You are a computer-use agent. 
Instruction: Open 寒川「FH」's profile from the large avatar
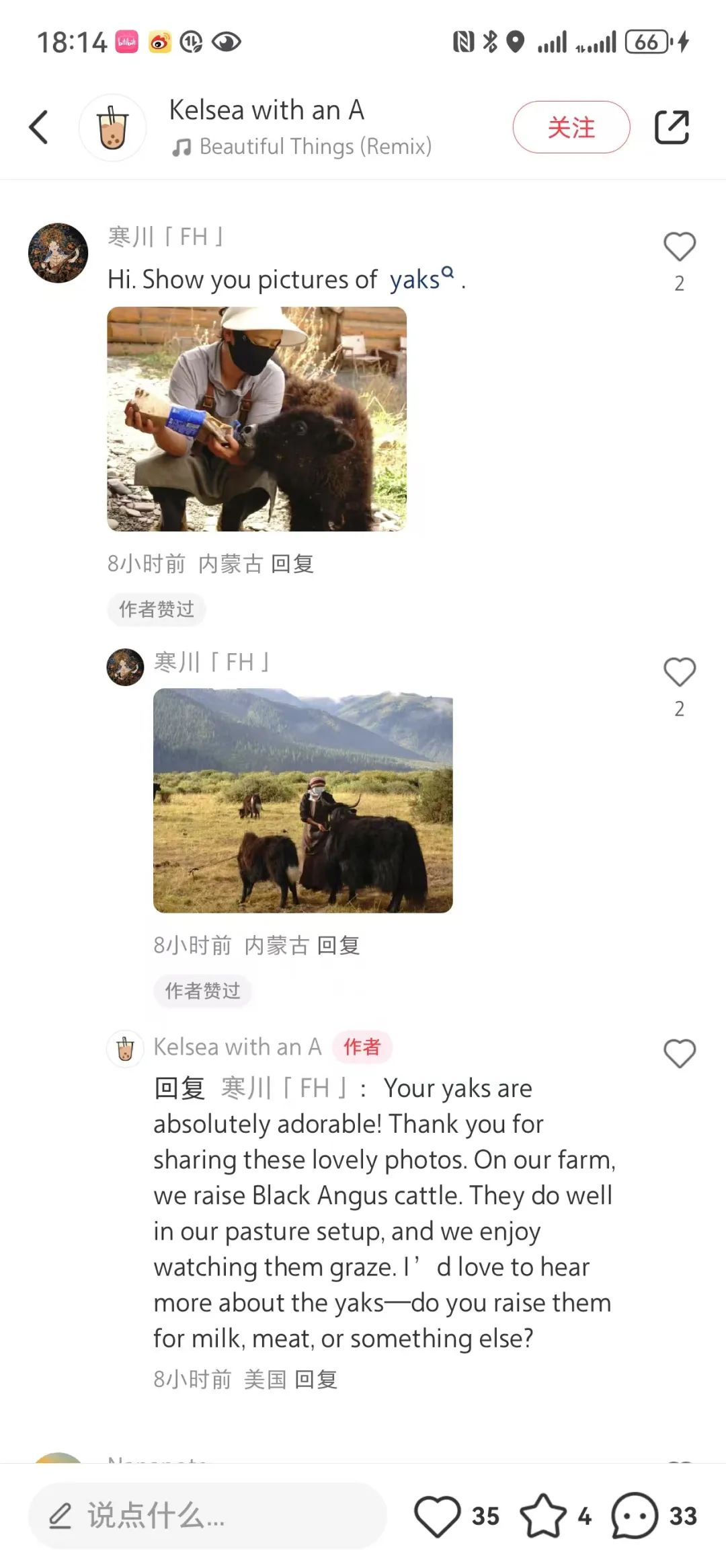coord(58,253)
